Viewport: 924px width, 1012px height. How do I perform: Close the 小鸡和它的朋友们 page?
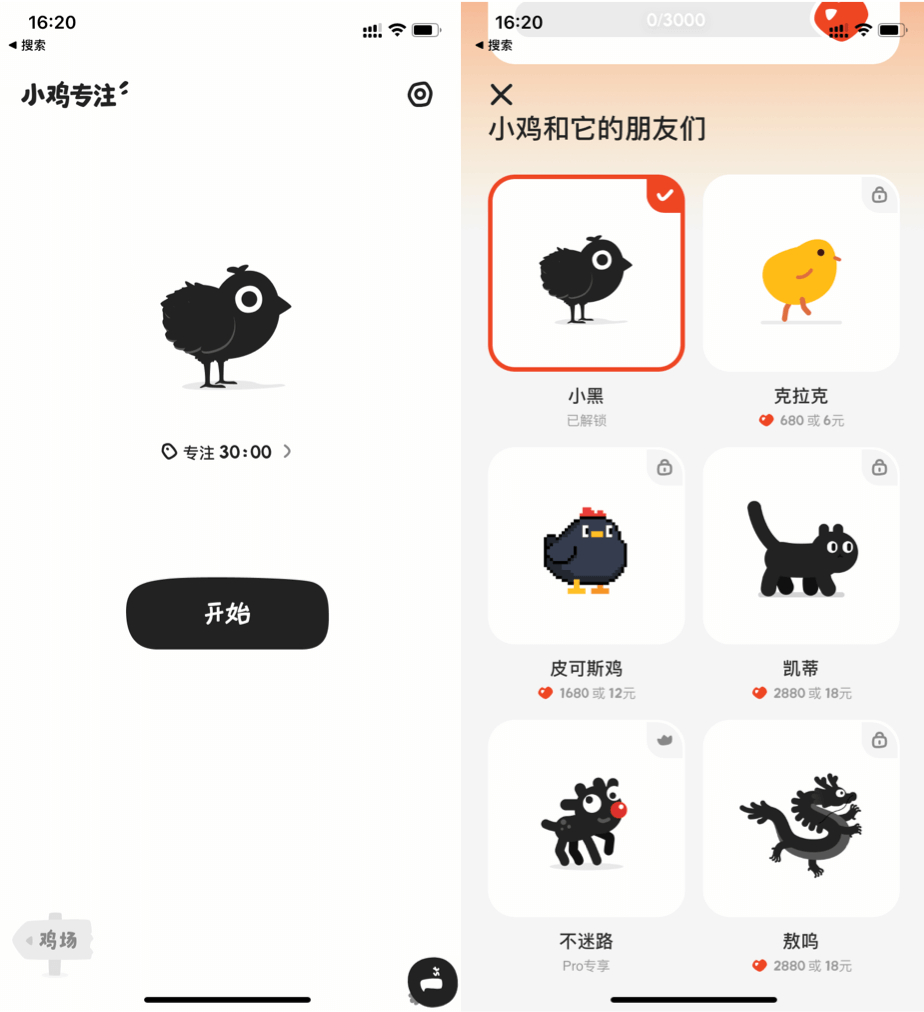point(501,95)
